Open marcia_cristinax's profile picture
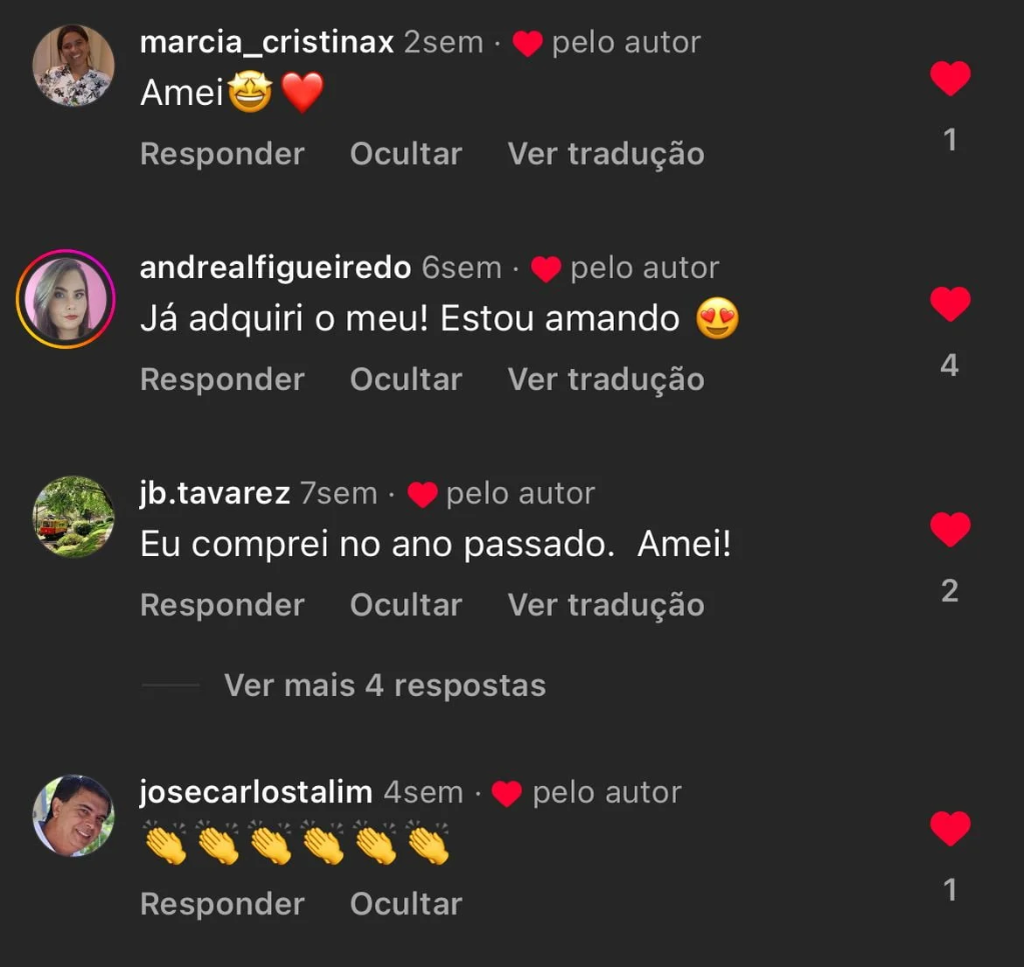The image size is (1024, 967). coord(73,65)
